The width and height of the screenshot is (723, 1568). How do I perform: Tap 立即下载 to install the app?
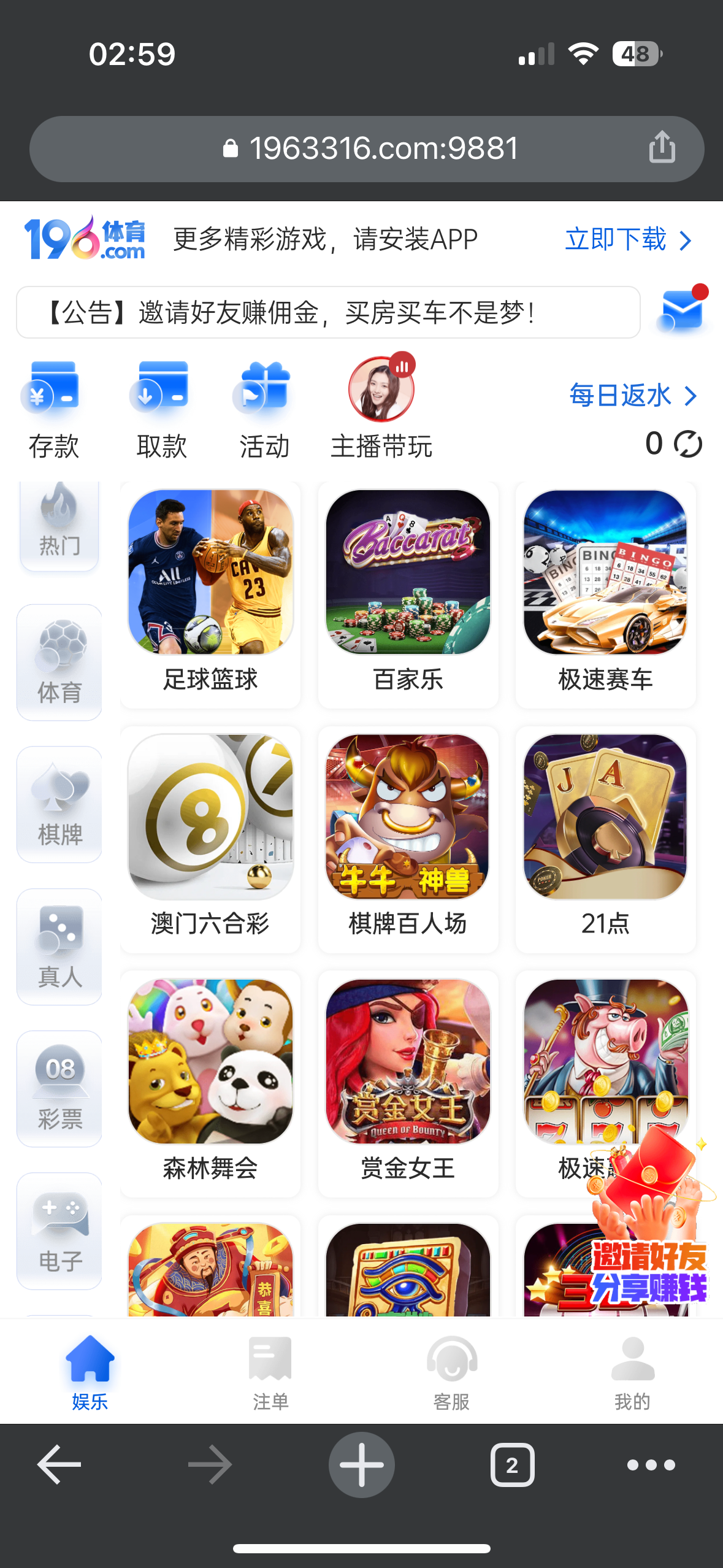tap(627, 240)
